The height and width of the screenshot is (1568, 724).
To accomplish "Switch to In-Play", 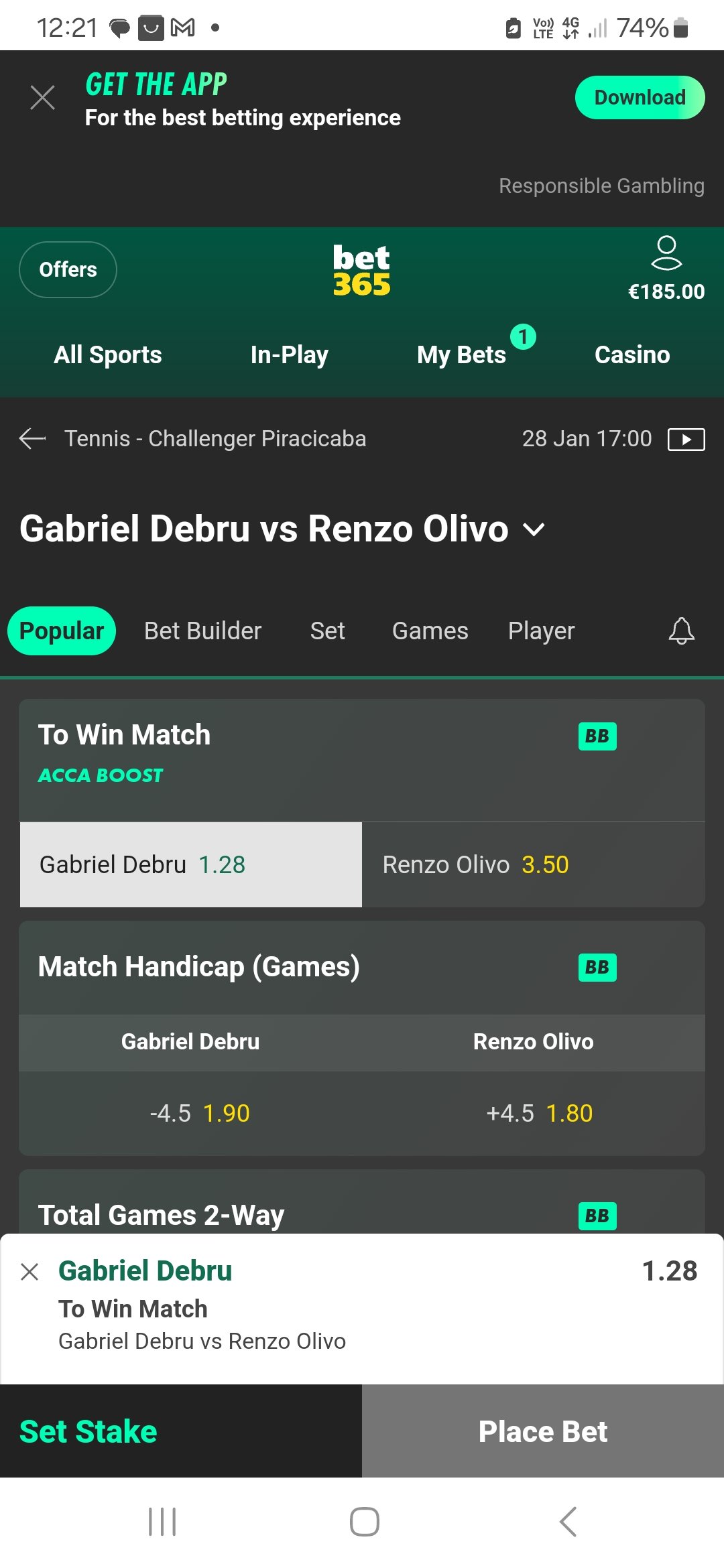I will pos(289,354).
